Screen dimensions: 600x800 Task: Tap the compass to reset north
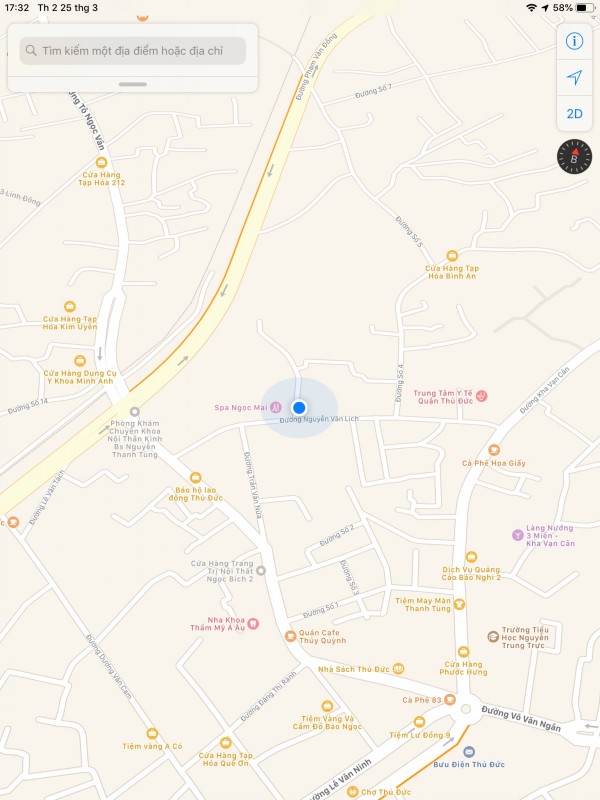575,156
